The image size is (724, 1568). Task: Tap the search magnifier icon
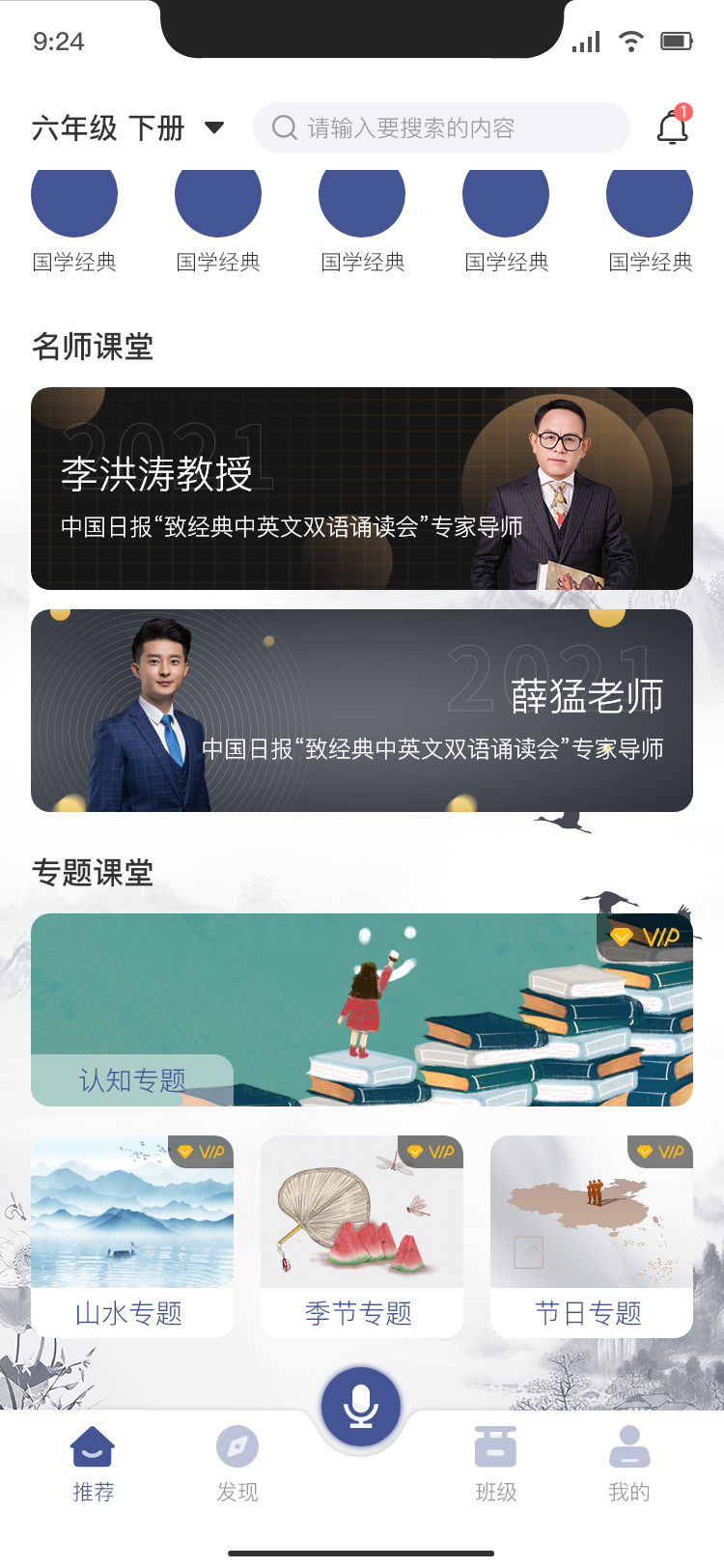(x=282, y=126)
